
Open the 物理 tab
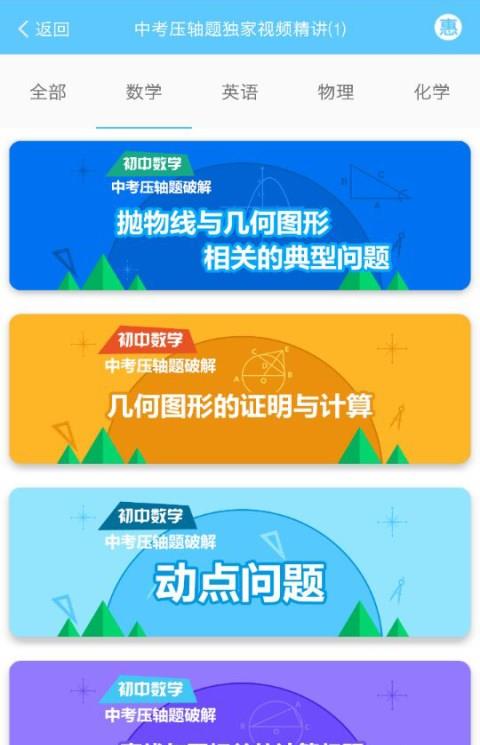(x=336, y=92)
